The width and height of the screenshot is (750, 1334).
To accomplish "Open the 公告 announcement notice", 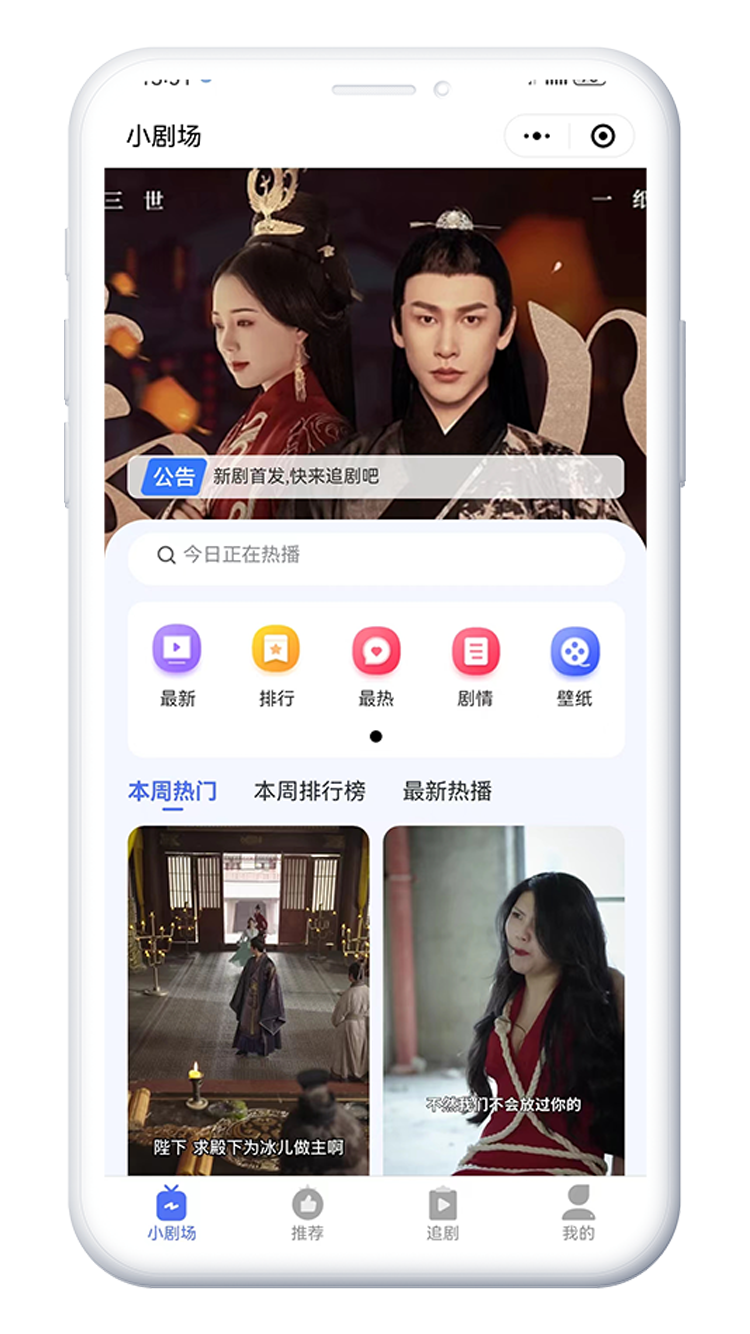I will [375, 477].
